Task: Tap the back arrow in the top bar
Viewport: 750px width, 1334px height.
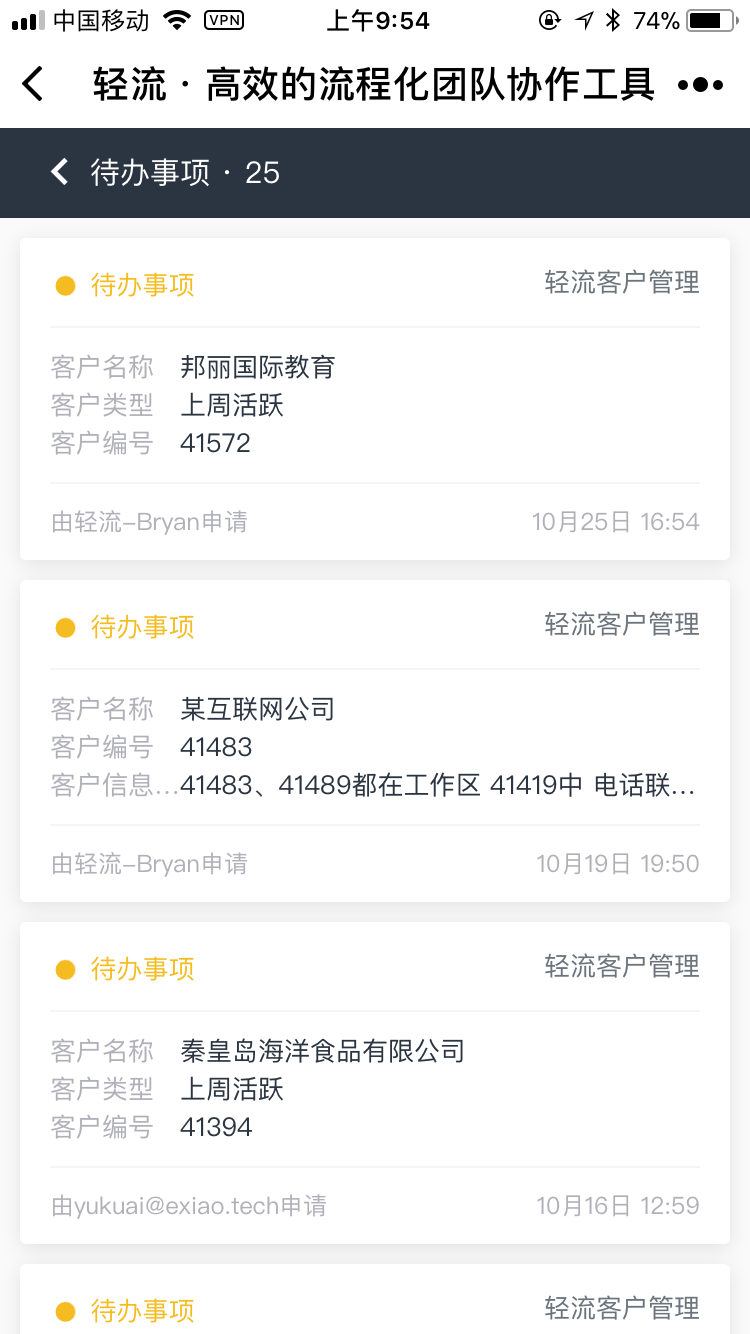Action: tap(33, 84)
